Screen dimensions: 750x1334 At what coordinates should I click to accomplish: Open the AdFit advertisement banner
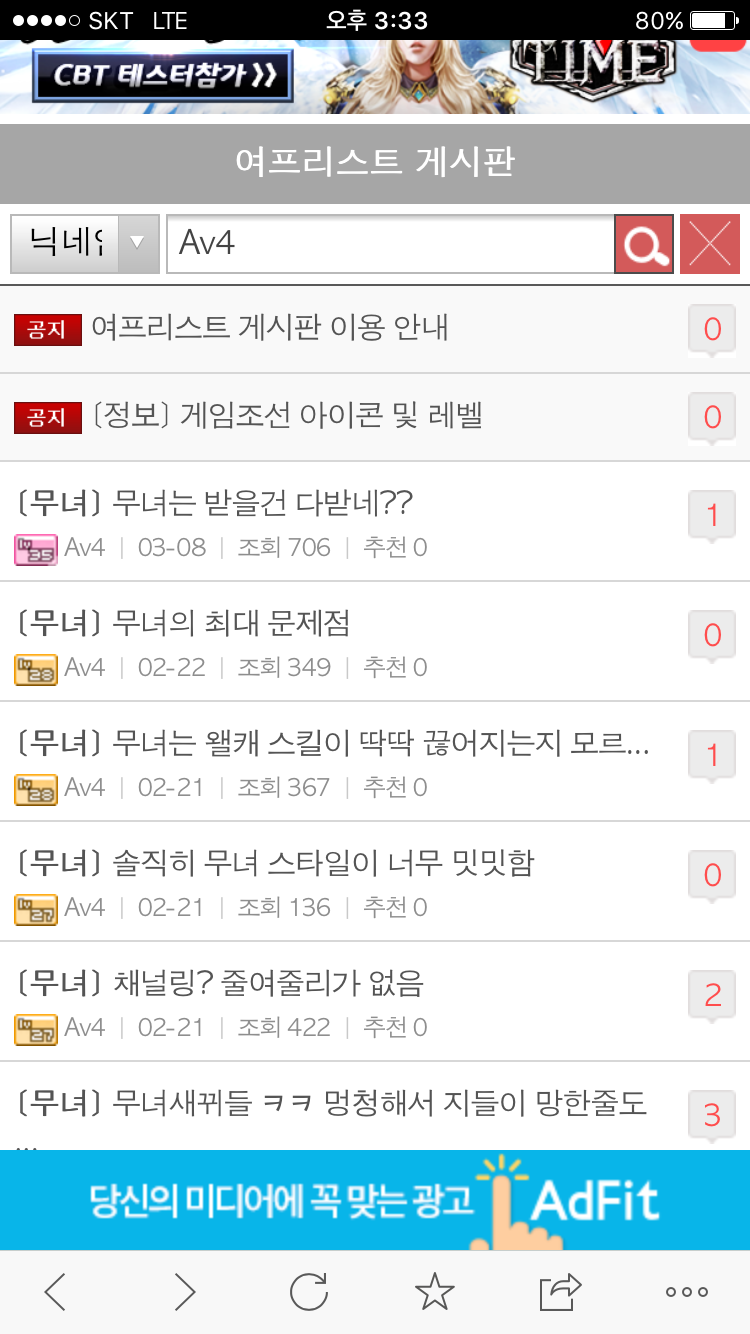(x=375, y=1200)
